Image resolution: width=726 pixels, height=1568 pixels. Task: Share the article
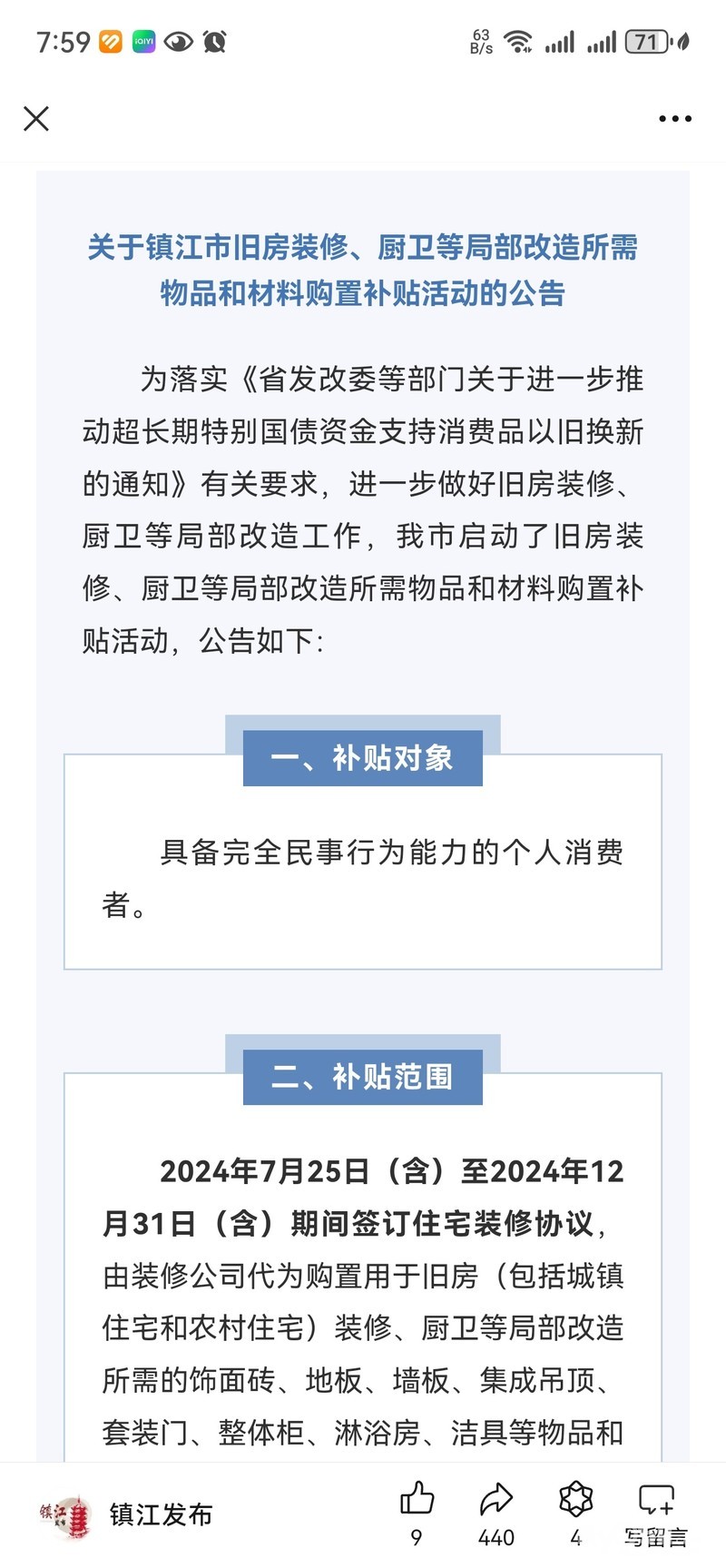coord(496,1512)
